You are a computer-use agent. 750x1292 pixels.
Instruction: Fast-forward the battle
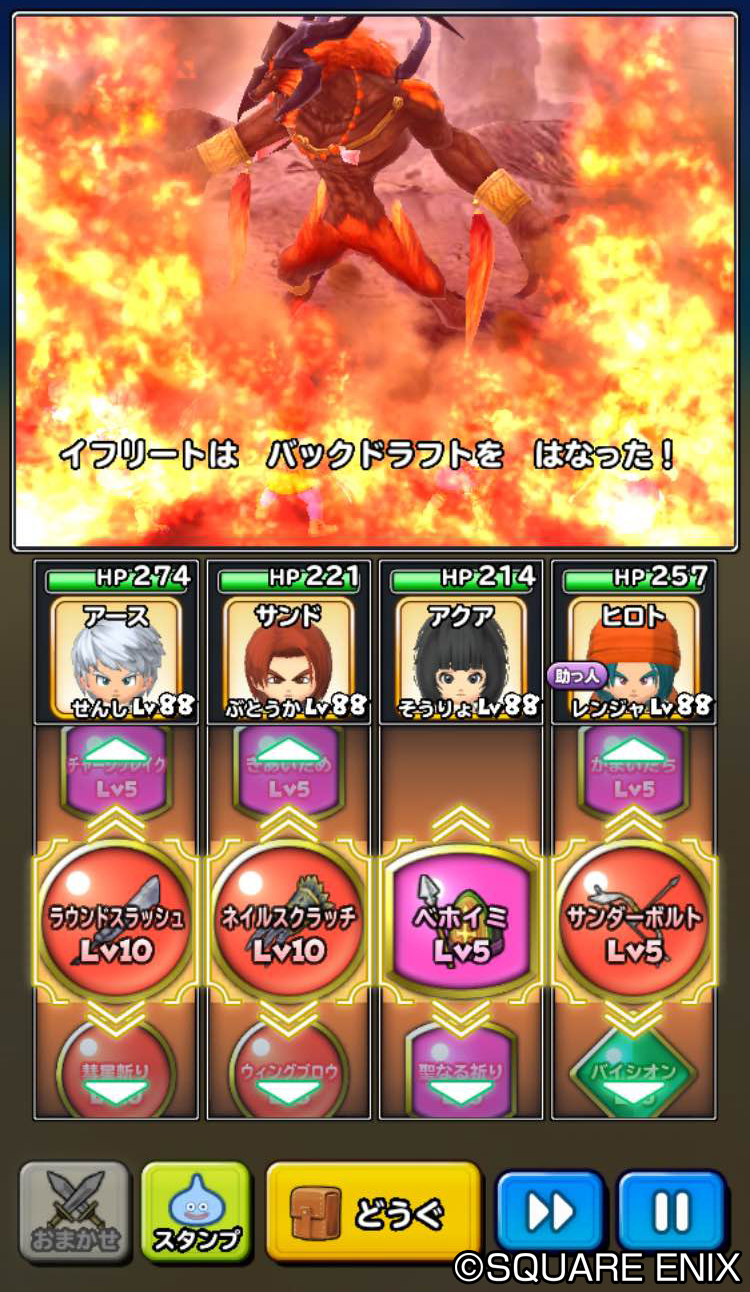550,1212
